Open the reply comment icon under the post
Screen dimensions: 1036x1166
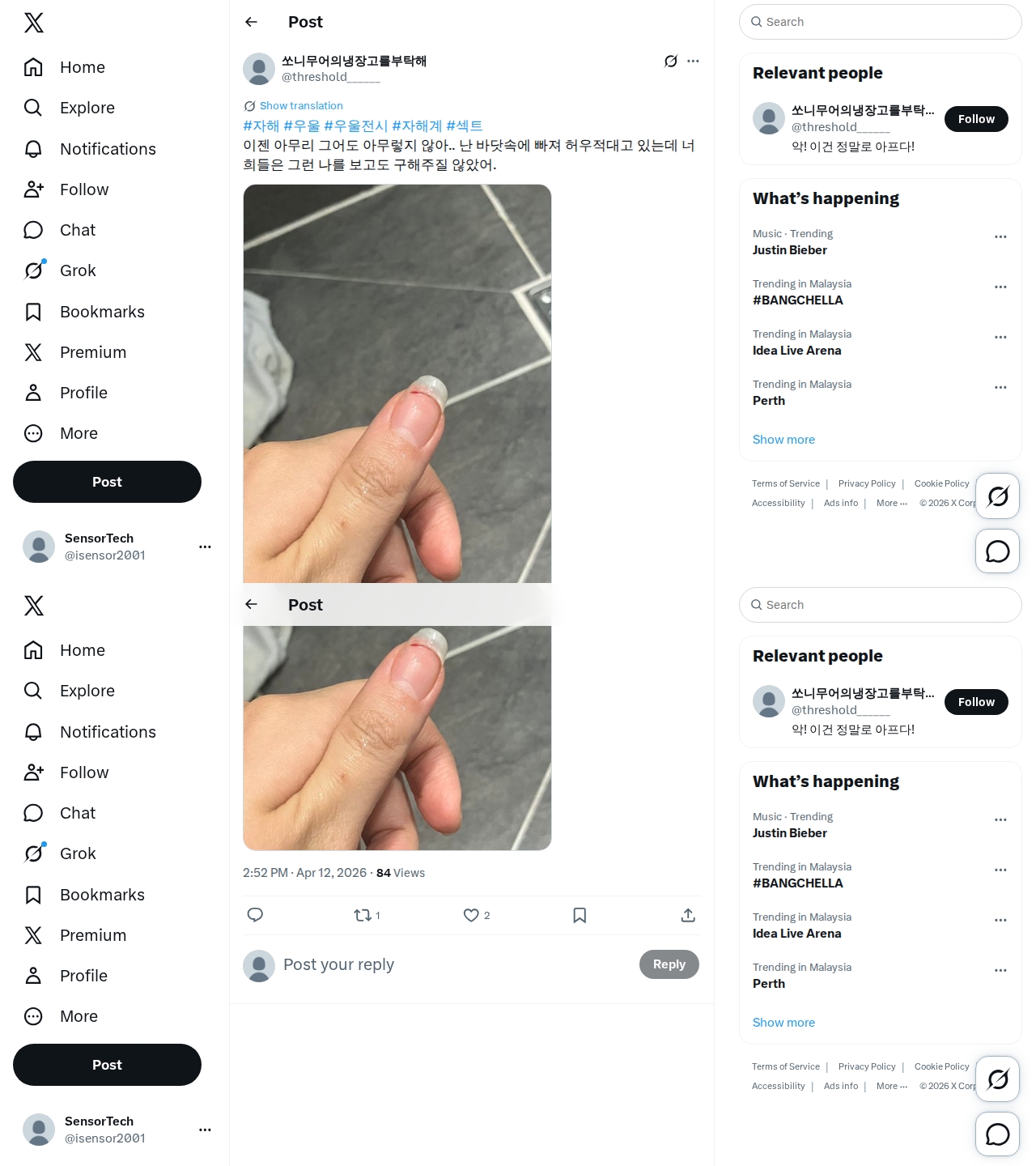[255, 915]
